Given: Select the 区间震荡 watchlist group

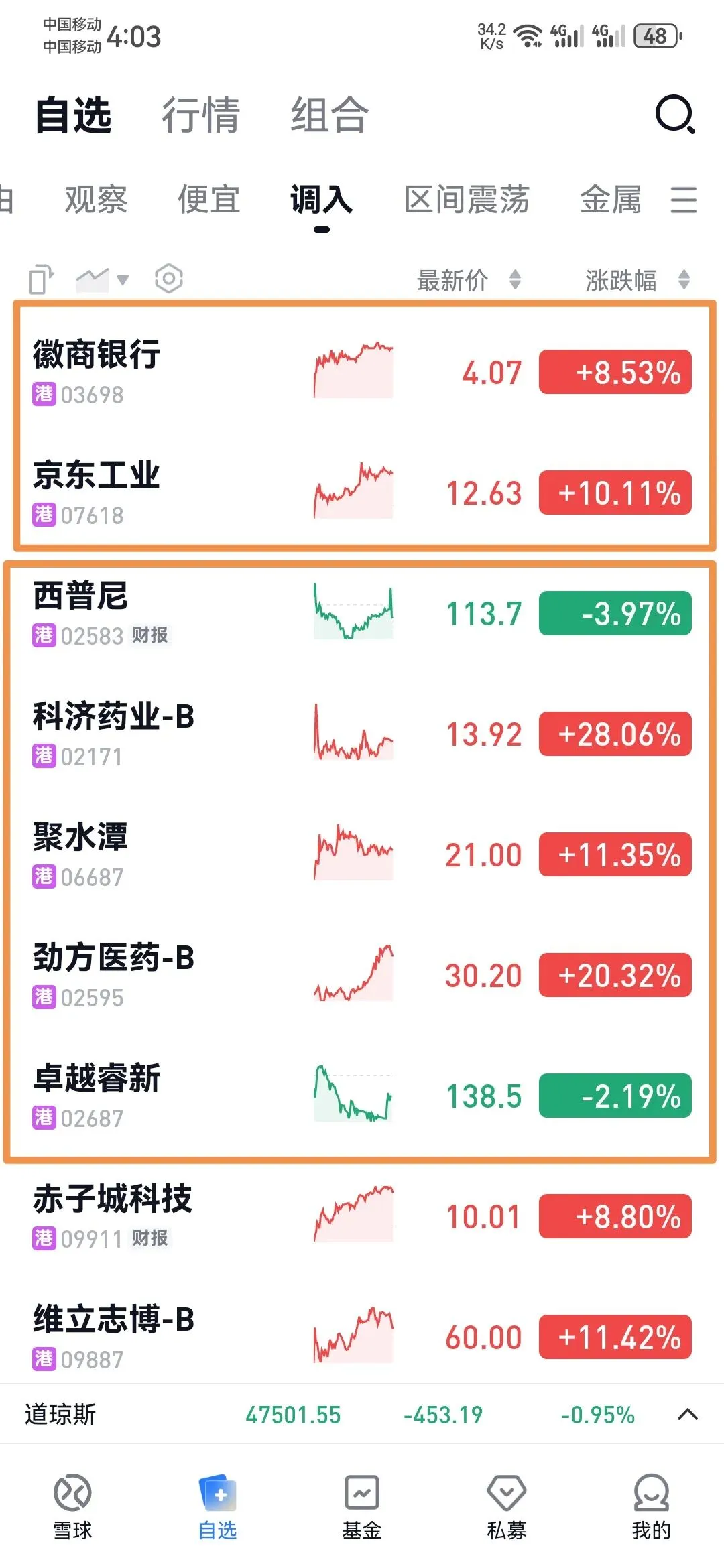Looking at the screenshot, I should (x=467, y=200).
